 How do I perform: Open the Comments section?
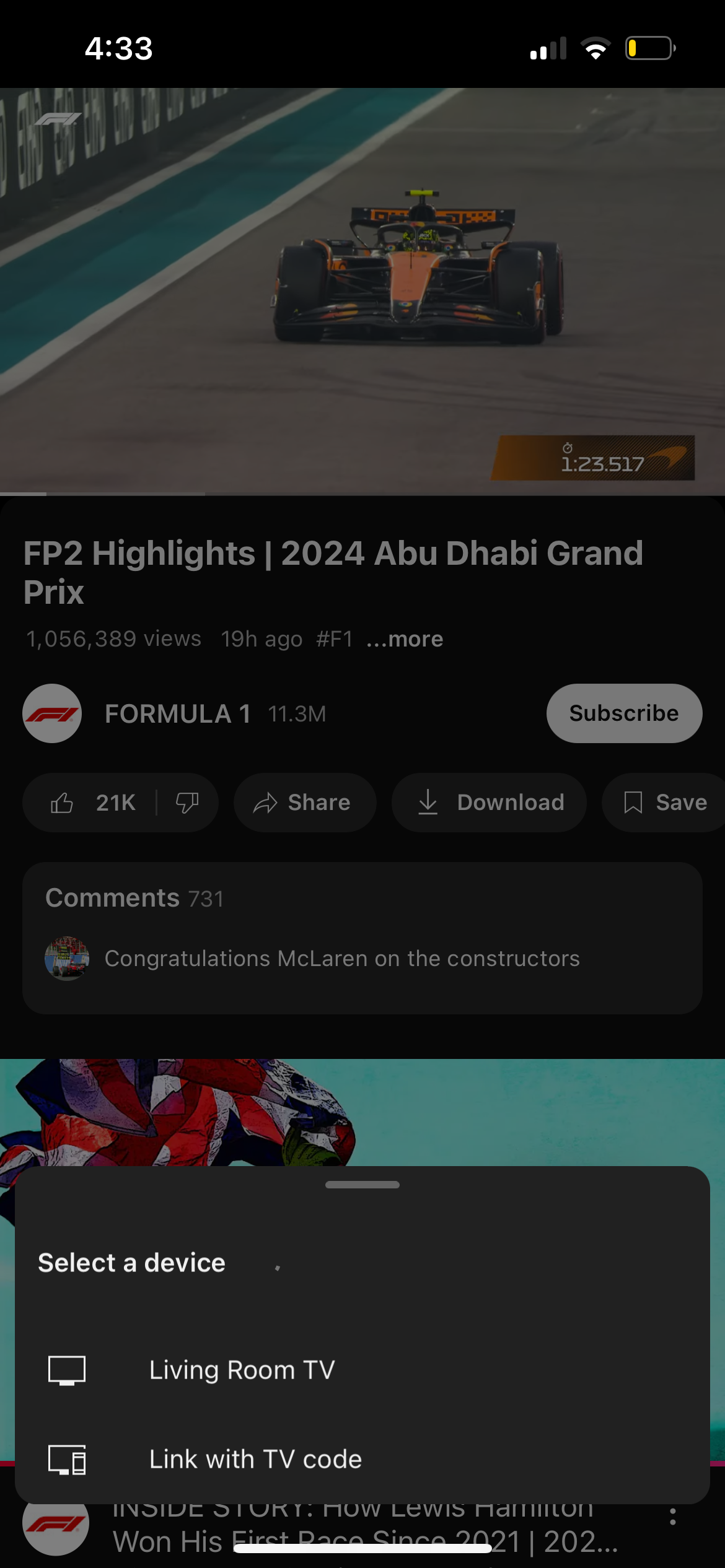(362, 938)
